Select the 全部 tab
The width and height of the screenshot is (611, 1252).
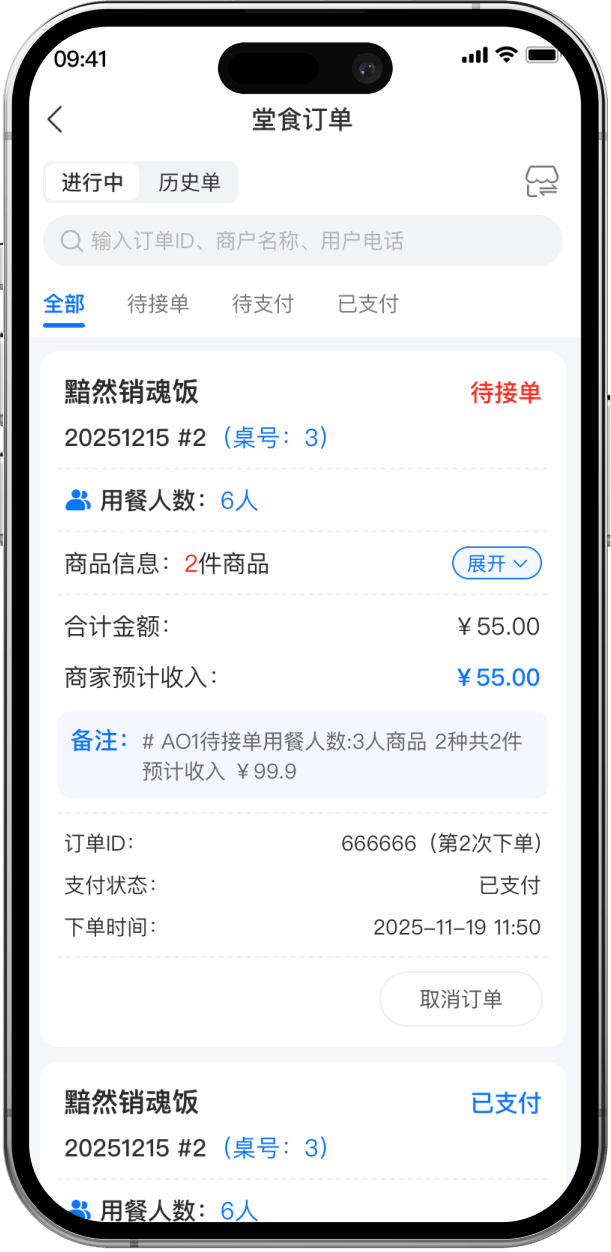click(64, 304)
